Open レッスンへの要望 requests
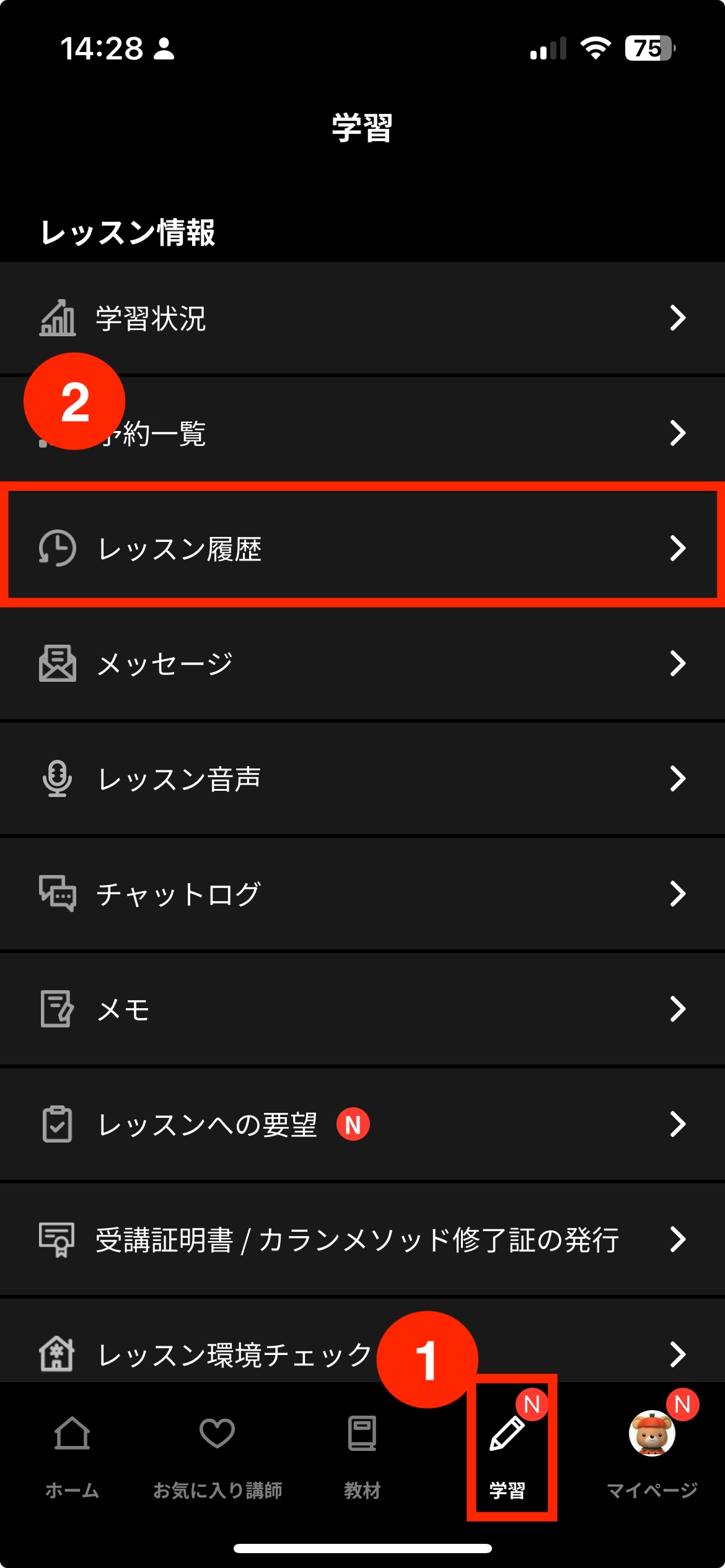 coord(362,1124)
